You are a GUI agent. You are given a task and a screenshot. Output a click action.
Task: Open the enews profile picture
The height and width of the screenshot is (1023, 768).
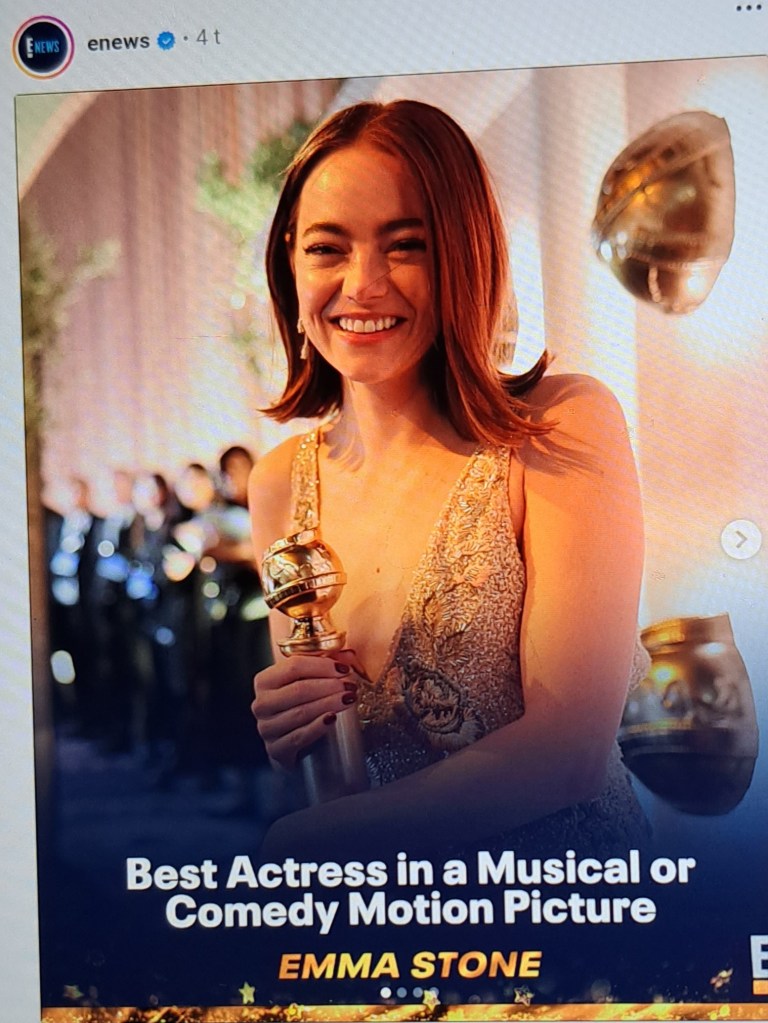tap(43, 46)
